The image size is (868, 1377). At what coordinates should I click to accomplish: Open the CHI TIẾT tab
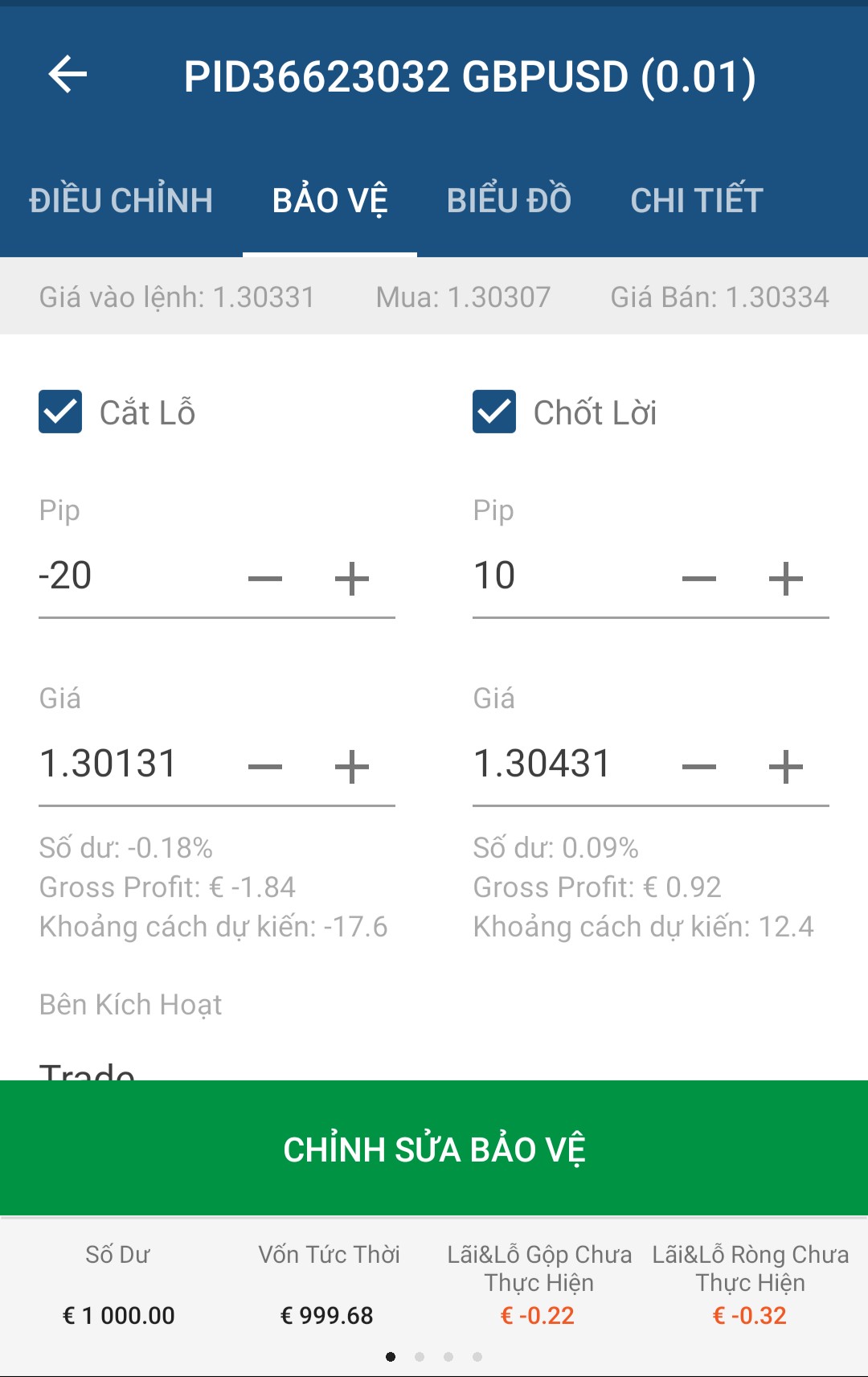(696, 201)
